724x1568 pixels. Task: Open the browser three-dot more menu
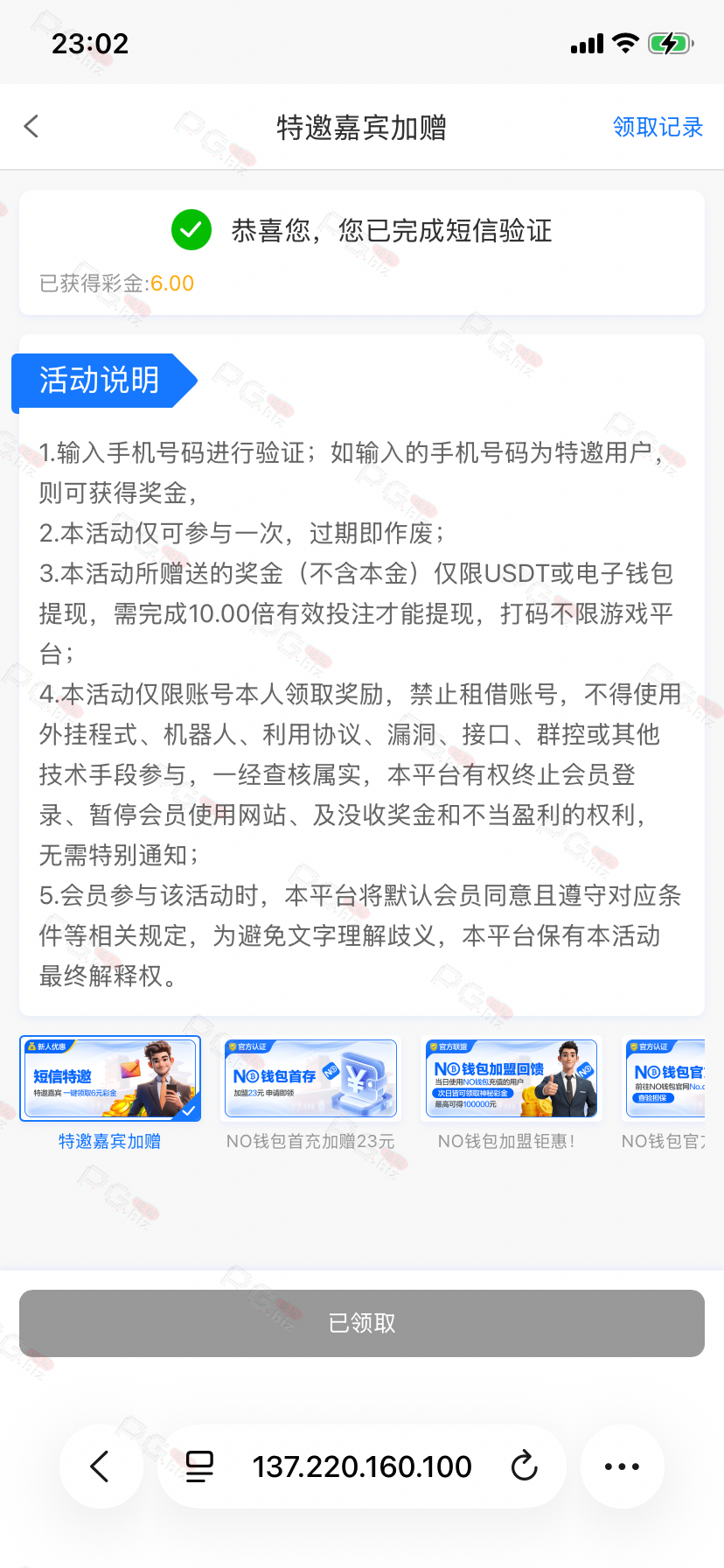tap(623, 1466)
